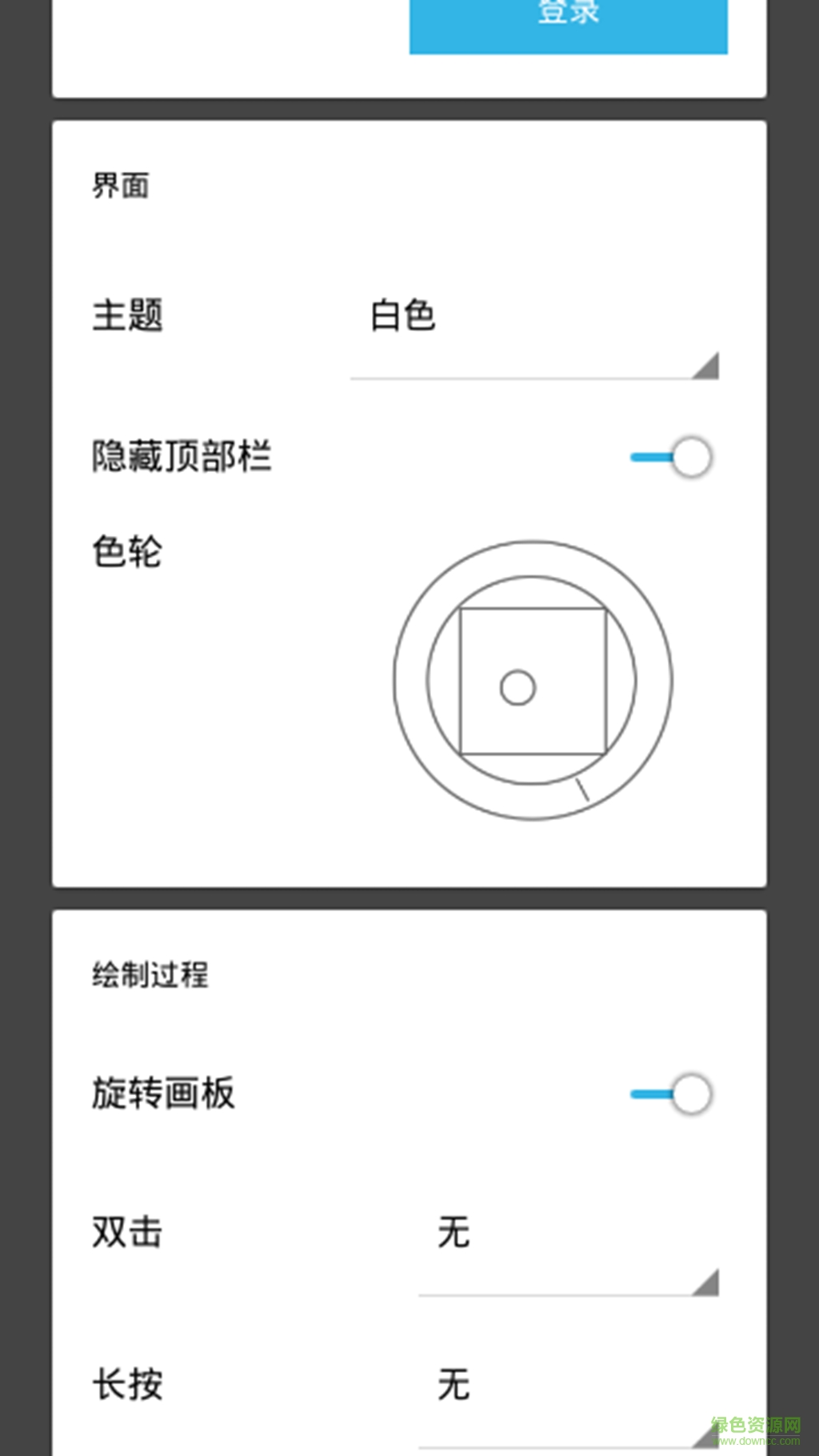
Task: Click the 色轮 (Color Wheel) label
Action: click(x=126, y=552)
